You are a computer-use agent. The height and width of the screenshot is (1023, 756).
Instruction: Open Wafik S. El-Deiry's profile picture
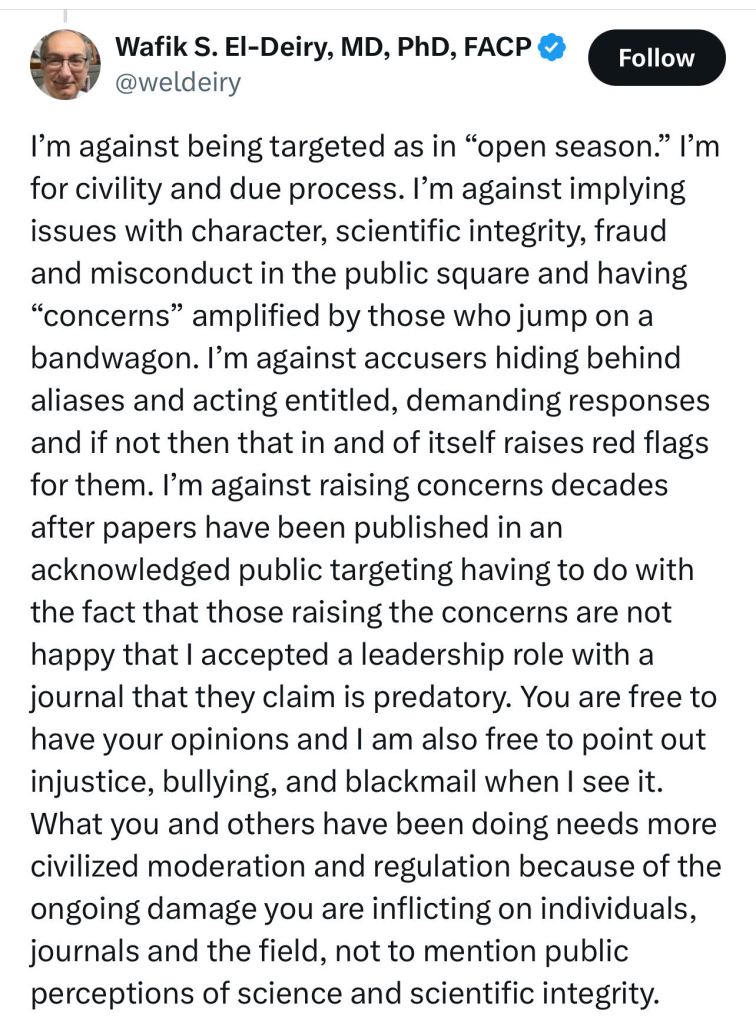[65, 64]
